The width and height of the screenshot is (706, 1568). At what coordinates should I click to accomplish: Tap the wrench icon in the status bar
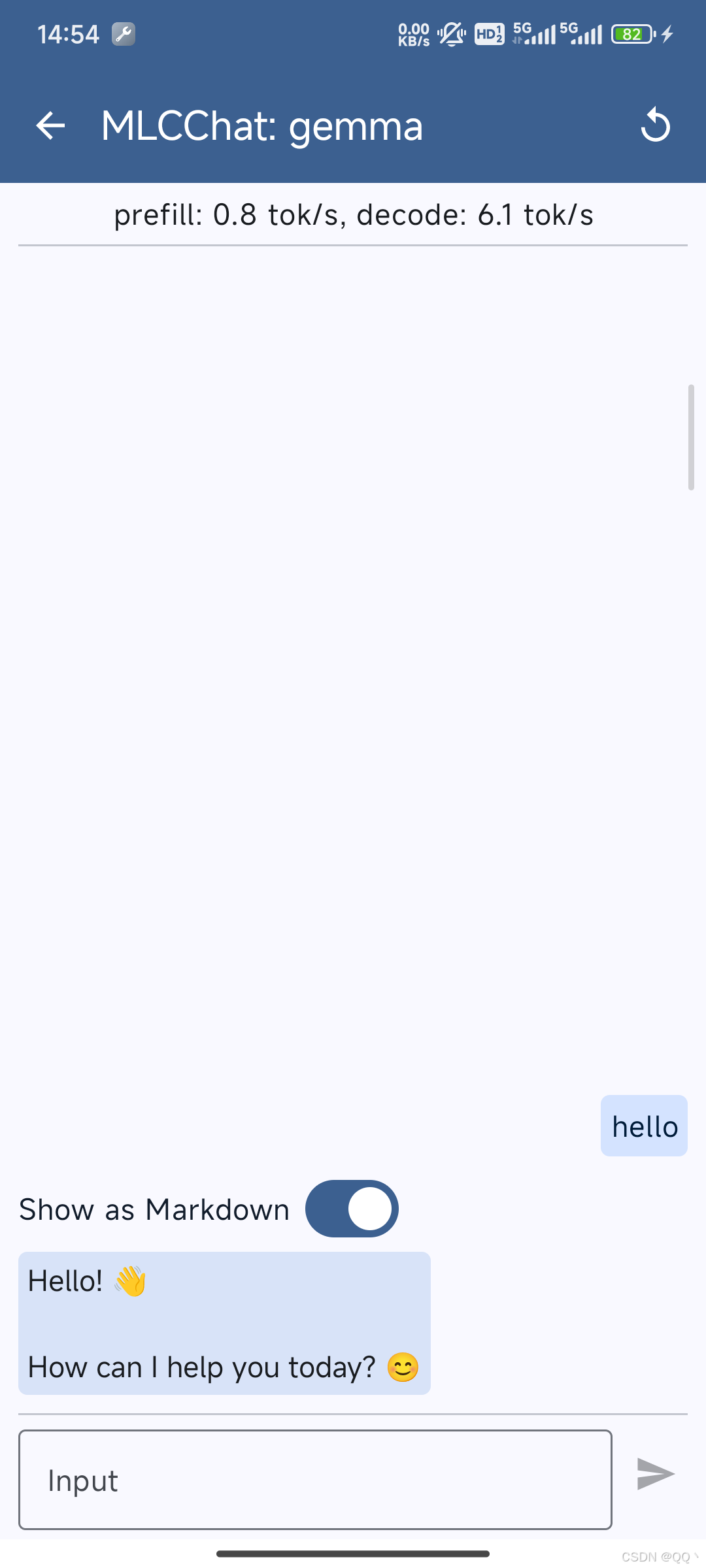124,33
